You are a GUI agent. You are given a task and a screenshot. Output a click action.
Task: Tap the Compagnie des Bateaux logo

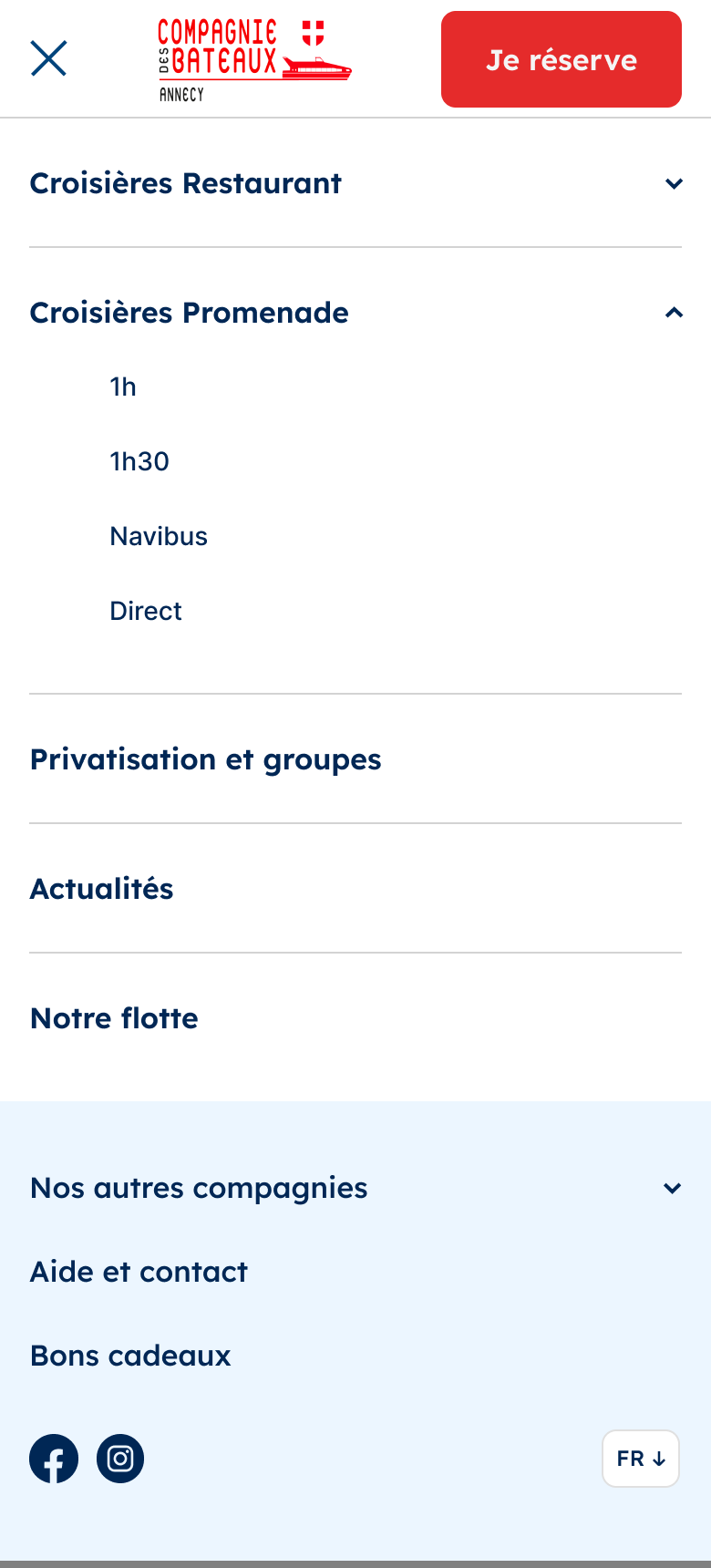click(x=253, y=60)
